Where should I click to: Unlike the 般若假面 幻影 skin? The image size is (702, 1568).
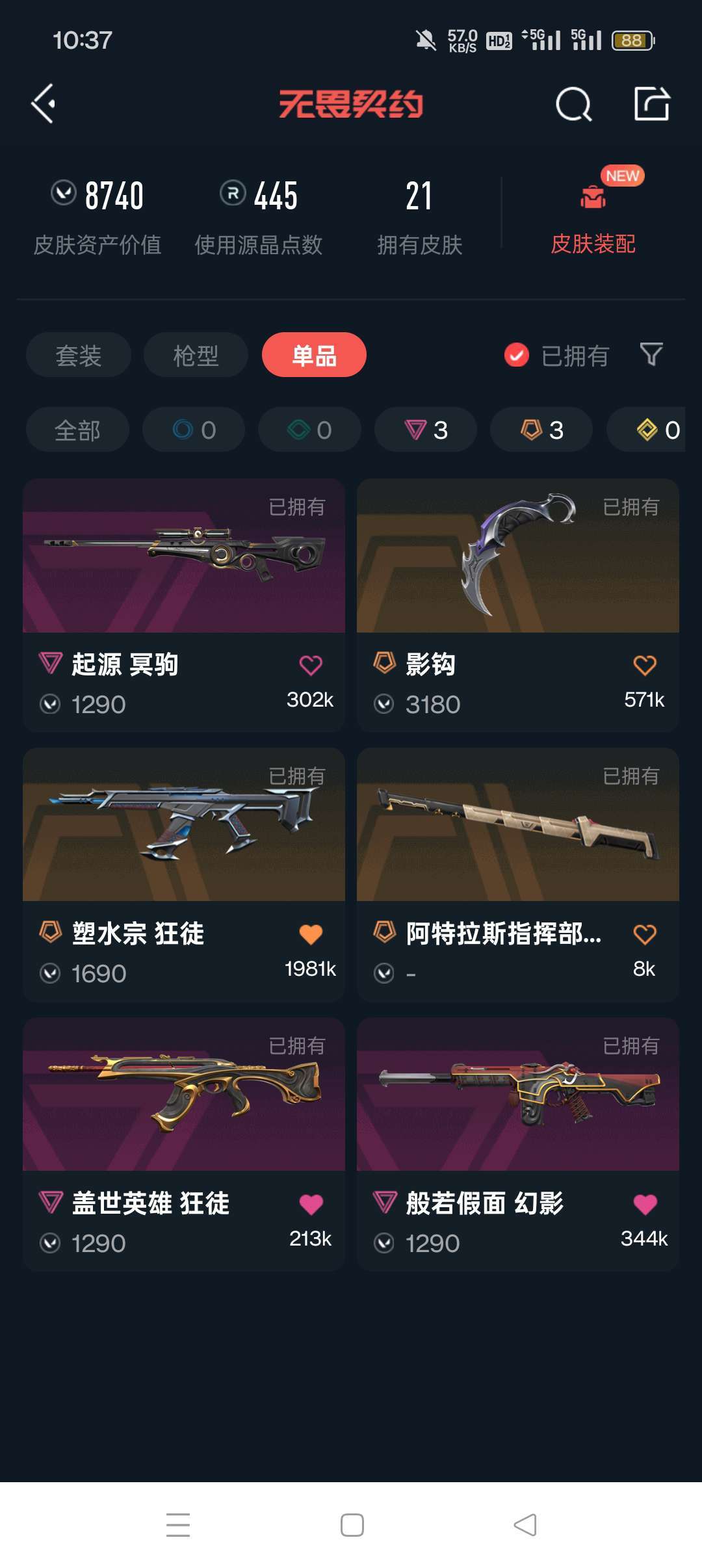pyautogui.click(x=645, y=1204)
